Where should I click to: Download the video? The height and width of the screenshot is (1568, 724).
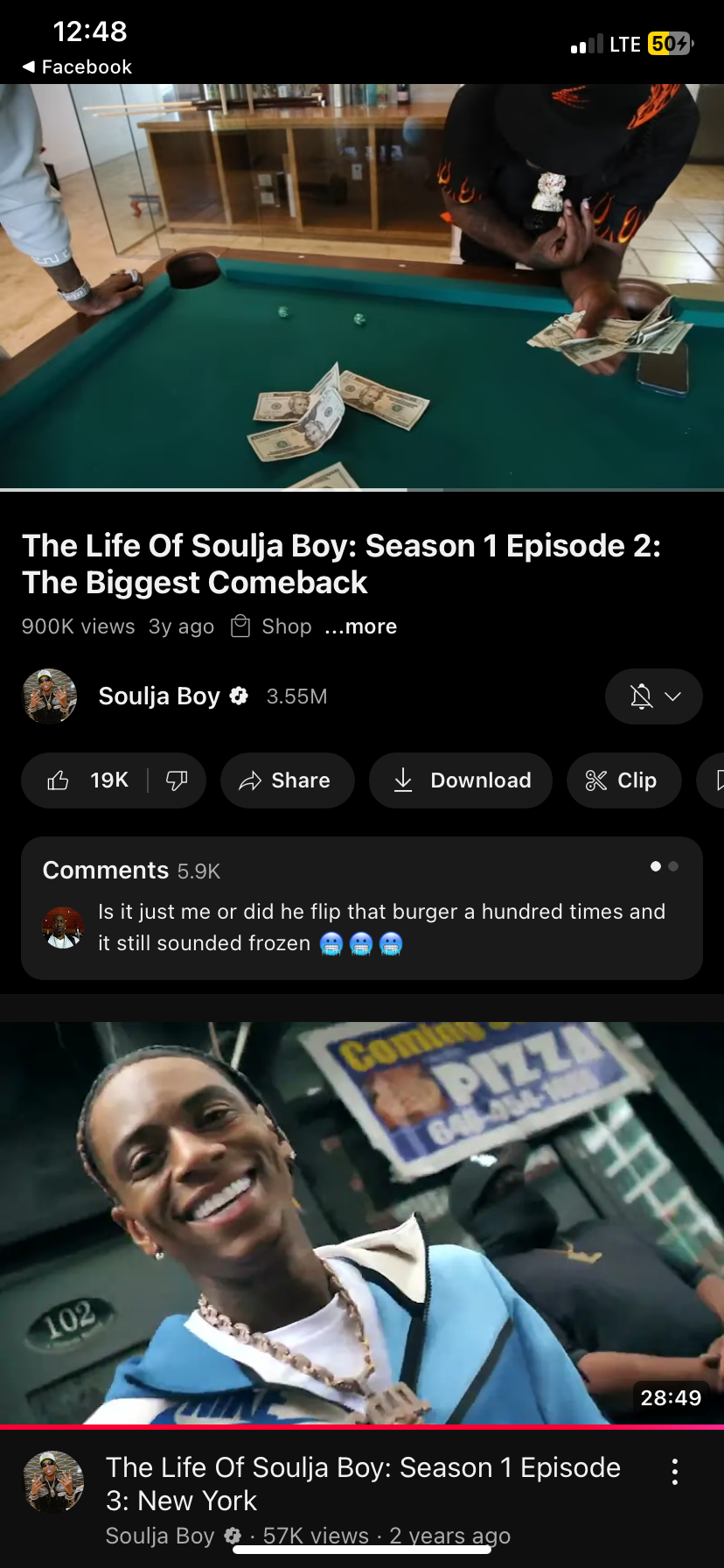coord(461,780)
